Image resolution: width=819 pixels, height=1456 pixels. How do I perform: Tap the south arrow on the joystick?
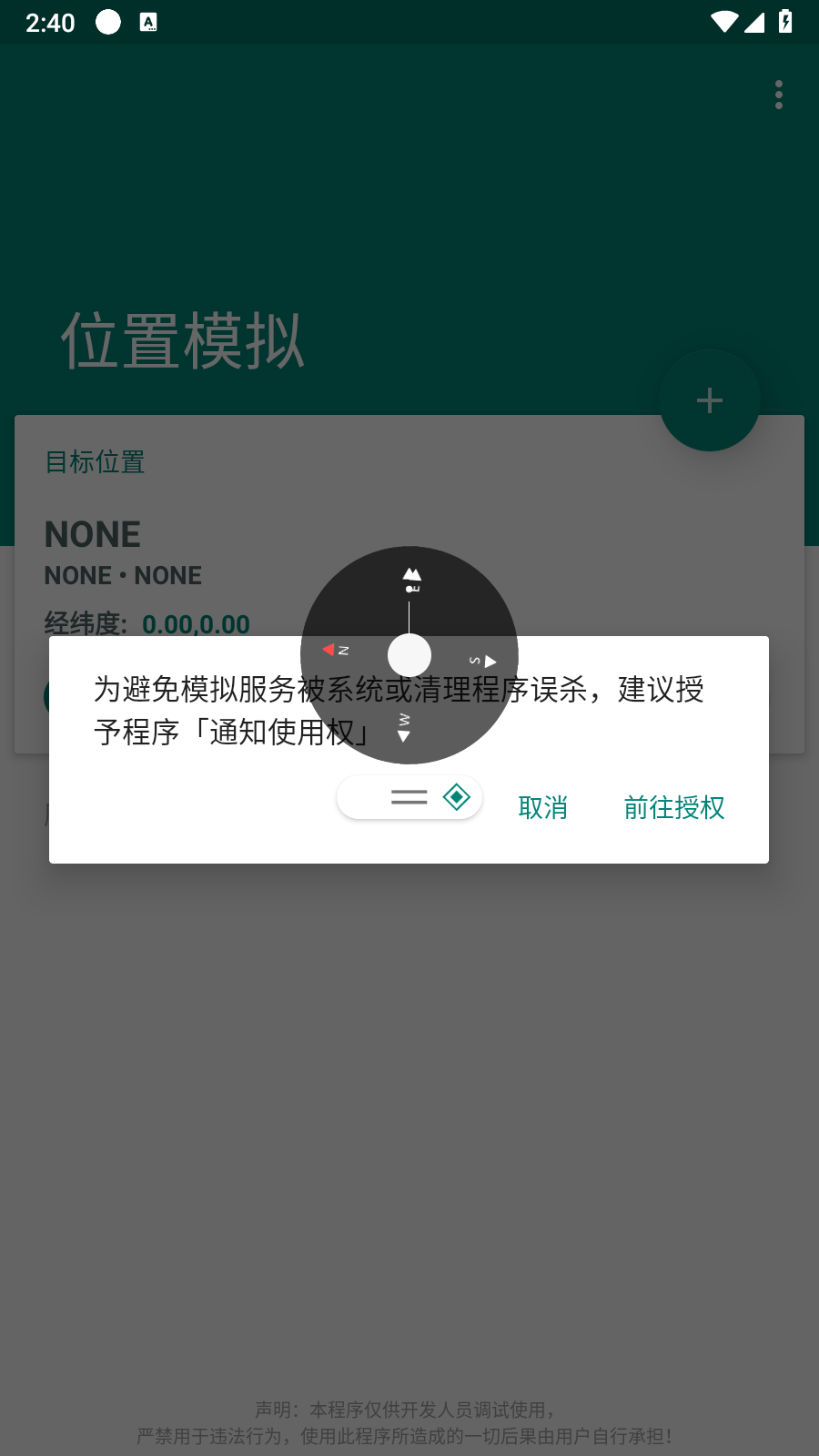coord(490,662)
